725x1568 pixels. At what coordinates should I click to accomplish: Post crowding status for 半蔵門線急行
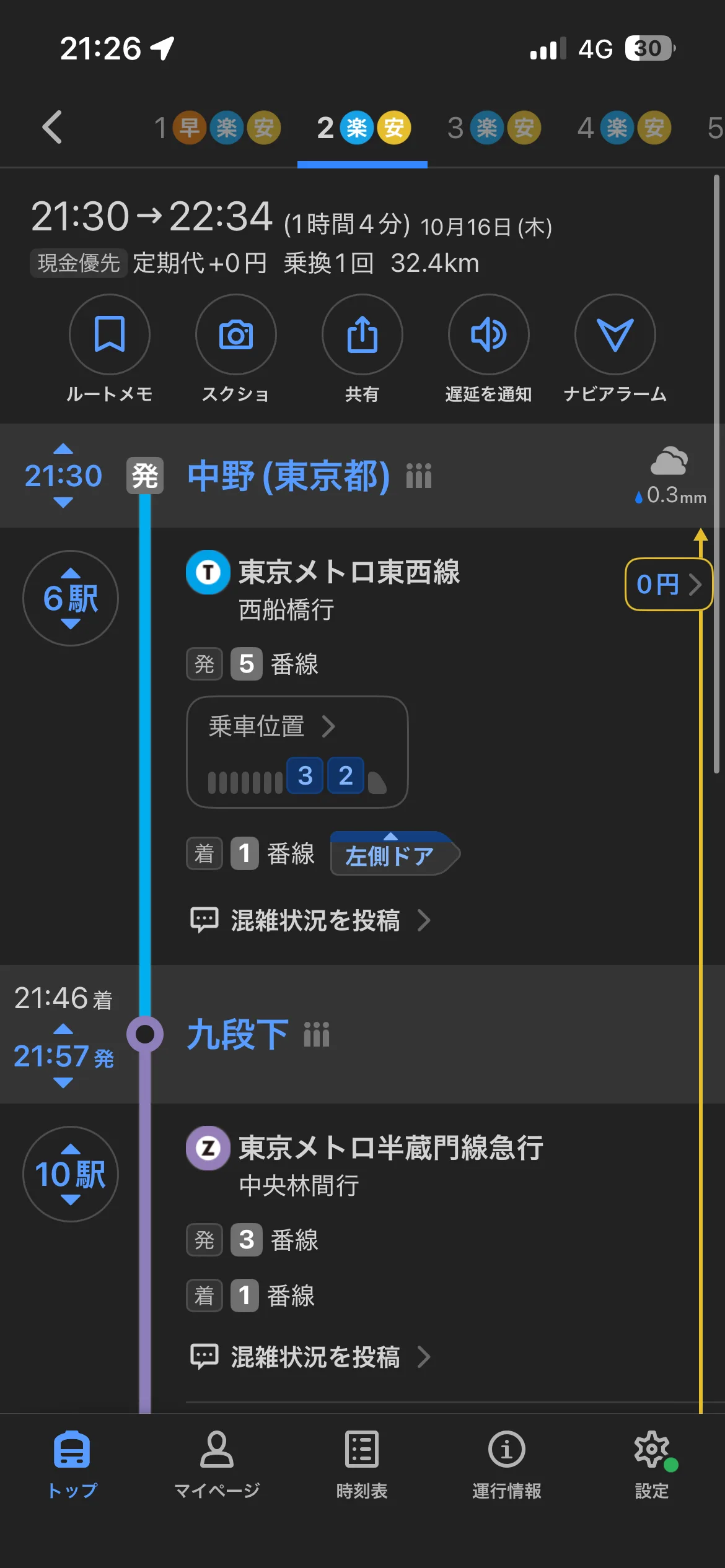coord(310,1357)
